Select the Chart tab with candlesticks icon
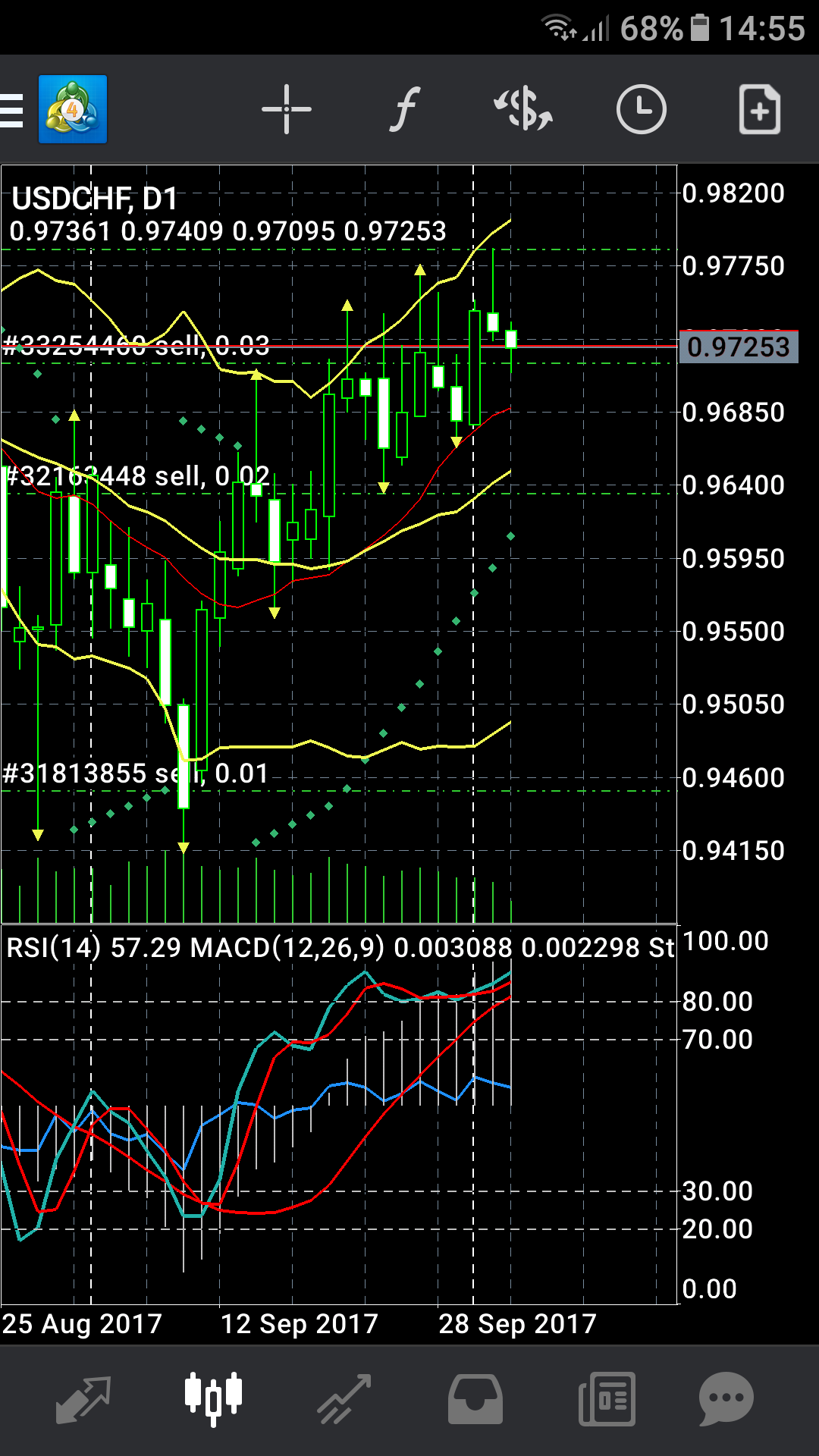The image size is (819, 1456). (x=213, y=1399)
